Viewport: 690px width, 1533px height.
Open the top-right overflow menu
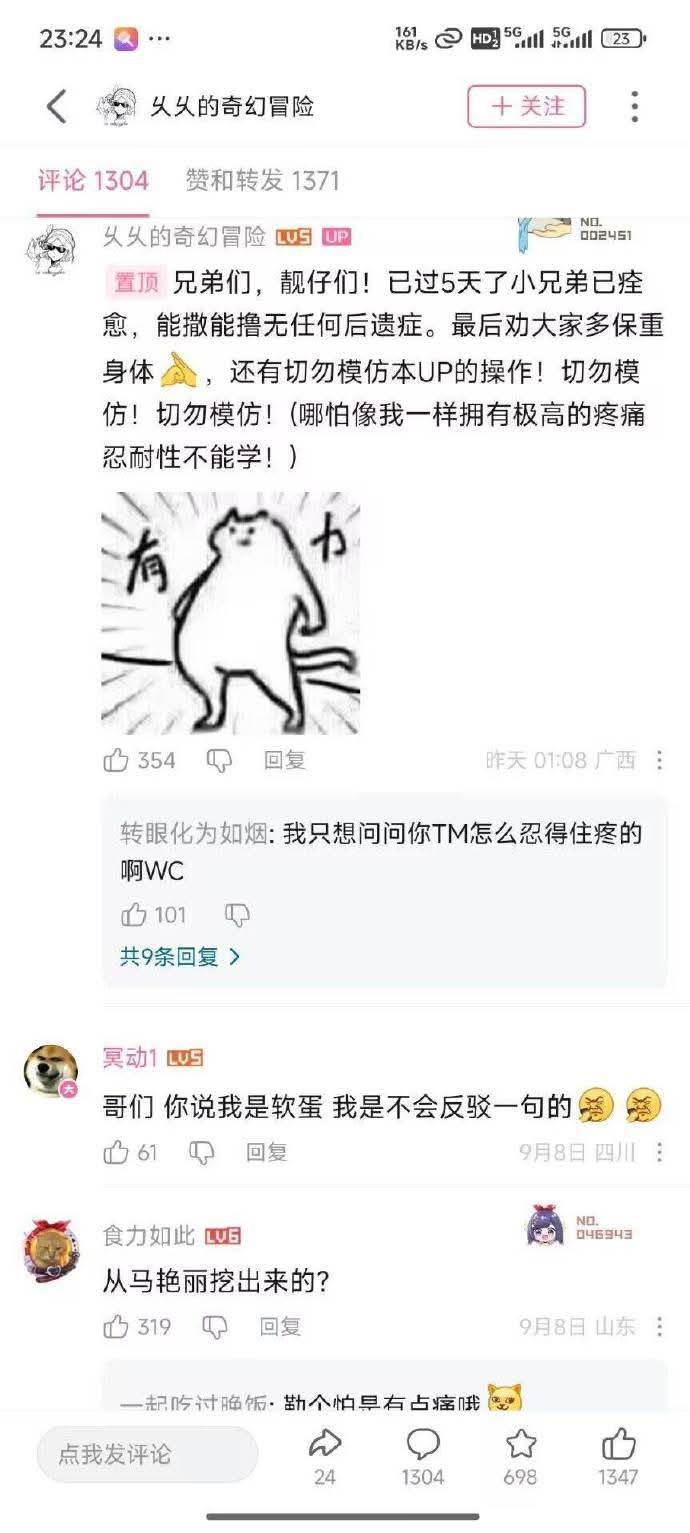pos(634,106)
